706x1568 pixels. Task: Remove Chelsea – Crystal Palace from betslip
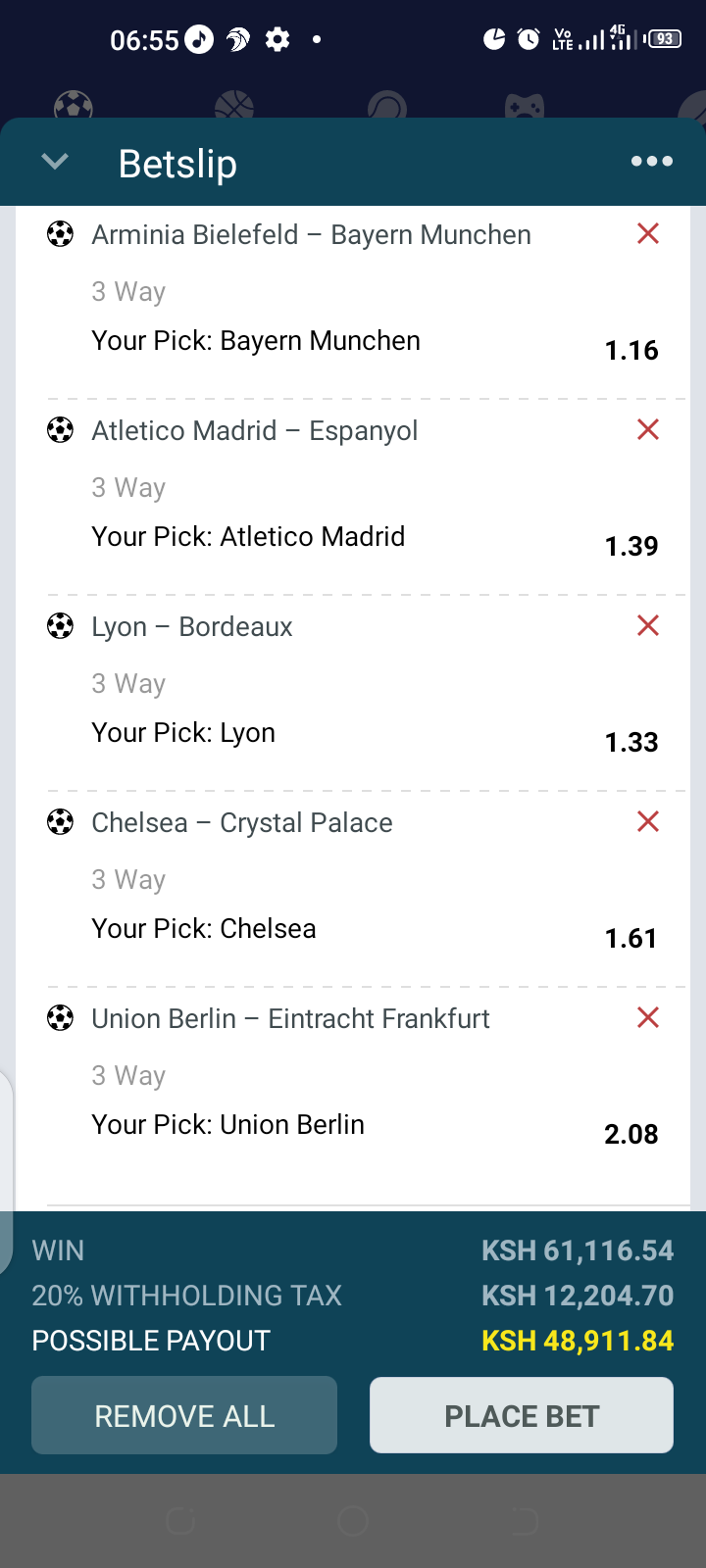click(x=648, y=821)
